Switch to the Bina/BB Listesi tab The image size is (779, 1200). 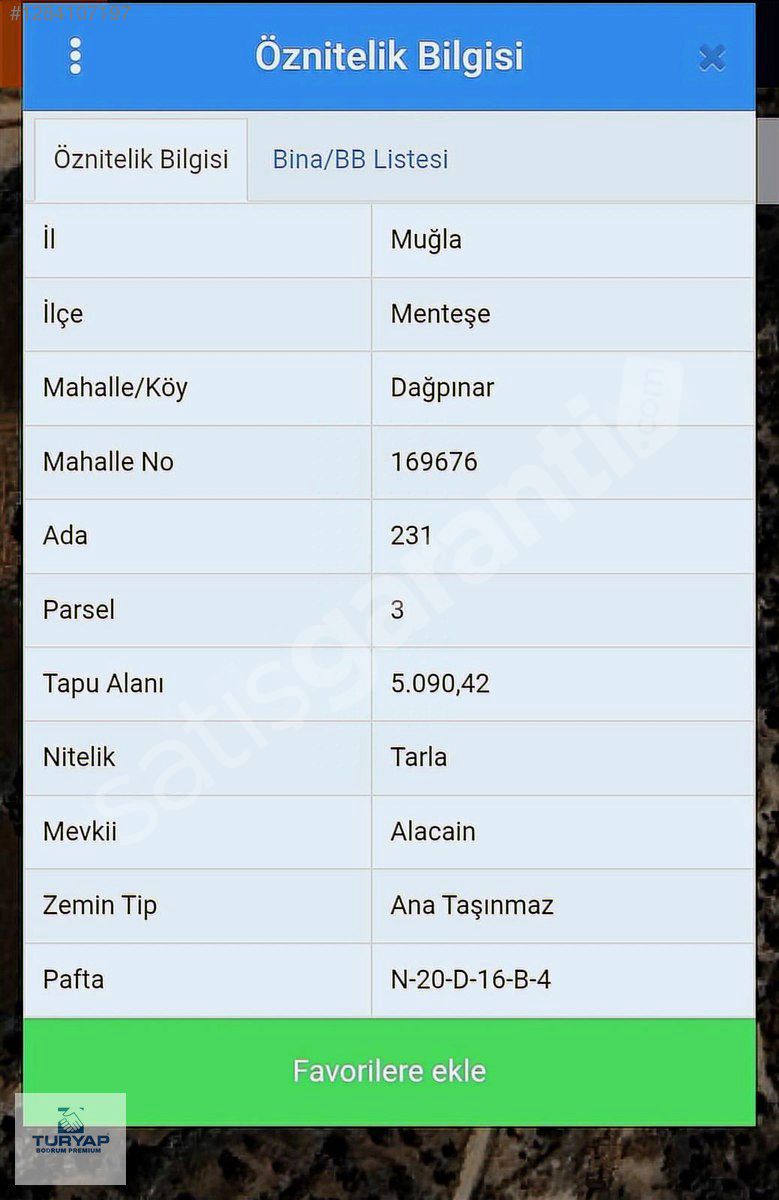pos(360,160)
